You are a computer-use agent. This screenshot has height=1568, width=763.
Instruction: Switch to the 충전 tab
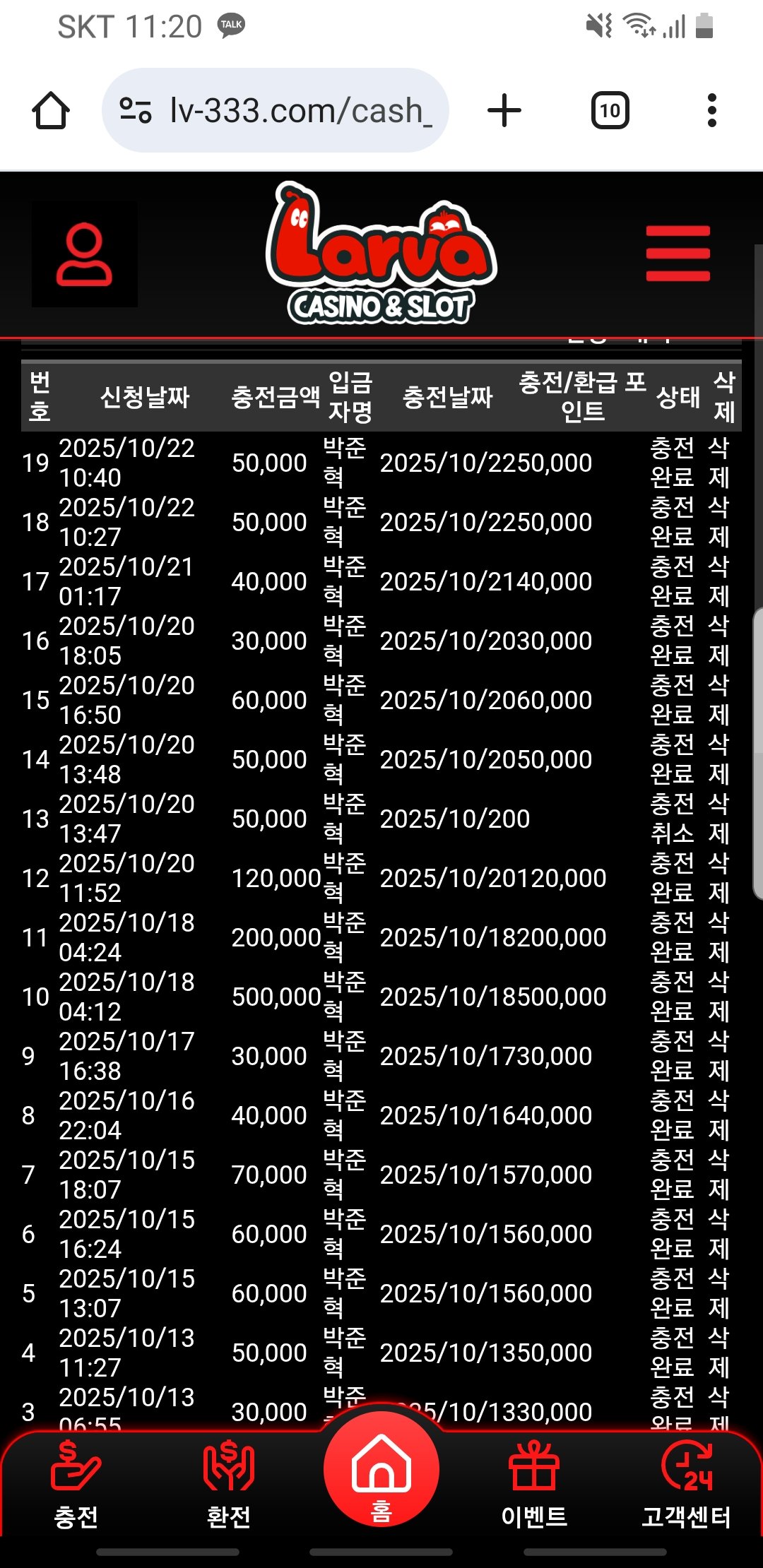(x=76, y=1483)
